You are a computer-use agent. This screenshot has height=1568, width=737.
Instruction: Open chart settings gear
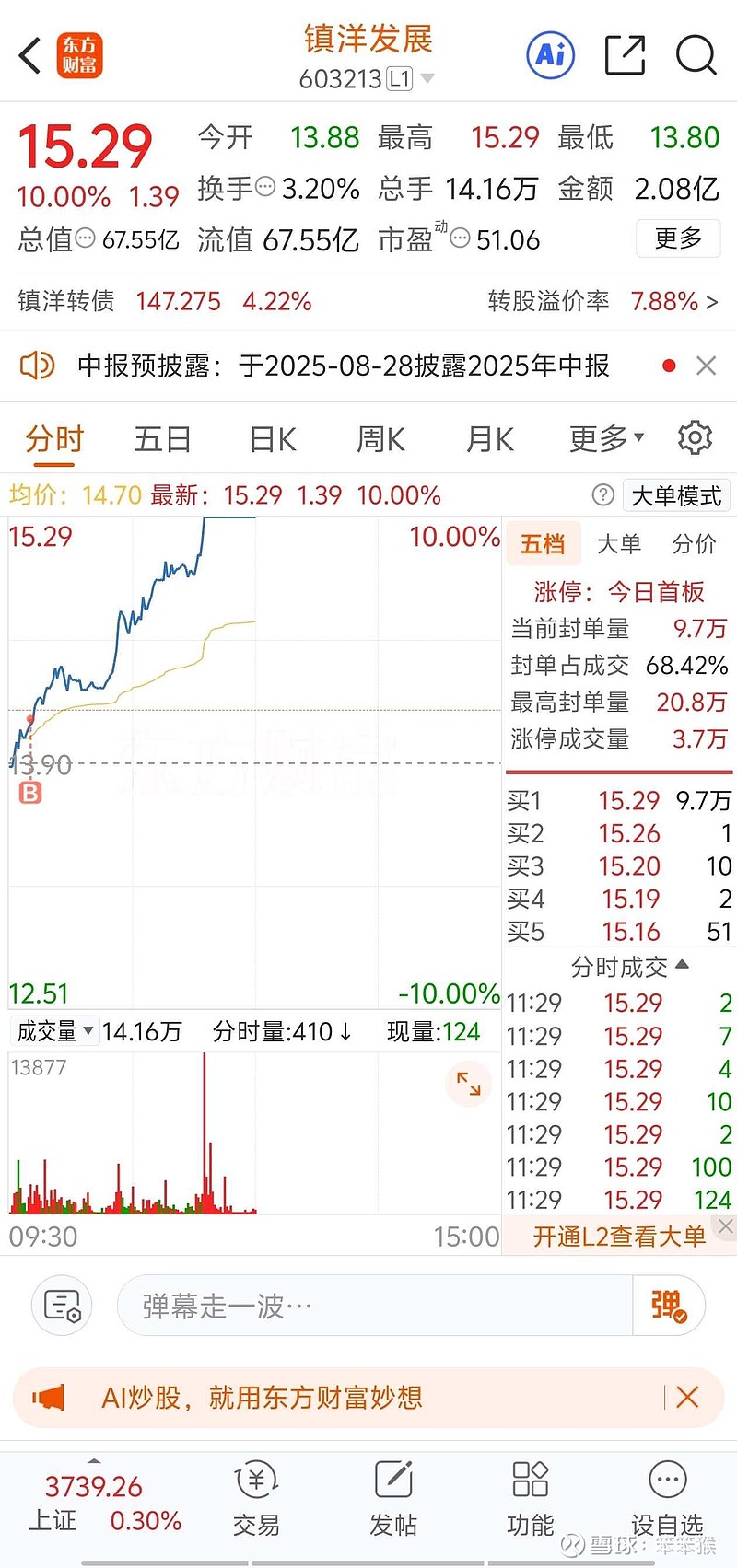click(695, 438)
